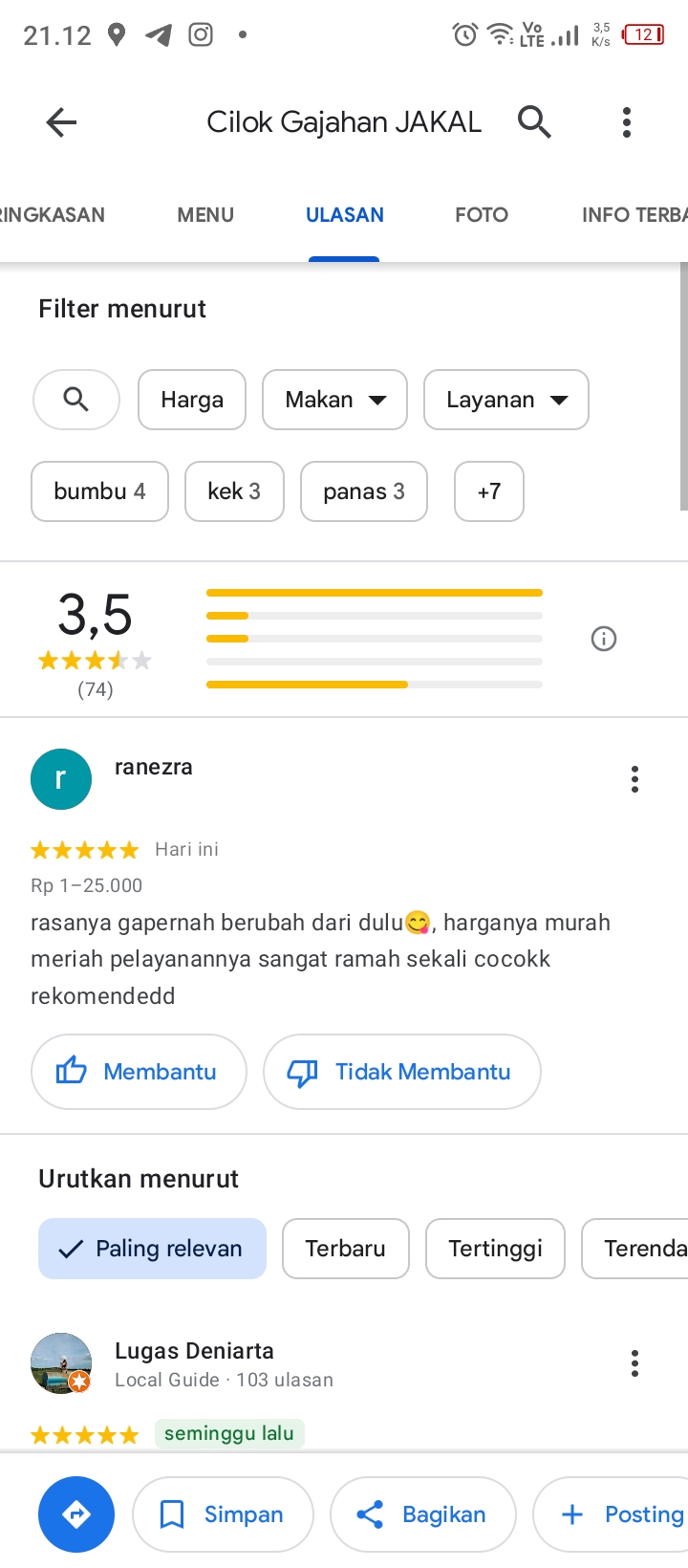Filter reviews by Harga

click(192, 400)
